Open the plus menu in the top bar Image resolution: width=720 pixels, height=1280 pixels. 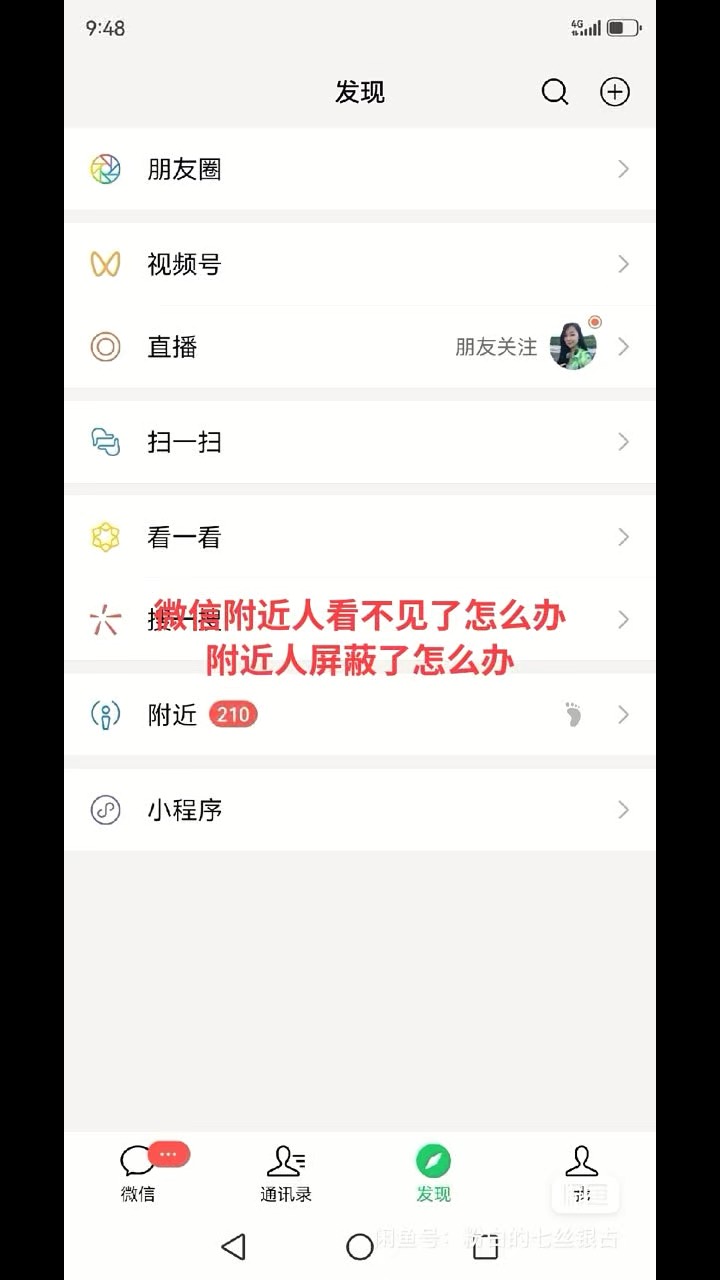(616, 92)
